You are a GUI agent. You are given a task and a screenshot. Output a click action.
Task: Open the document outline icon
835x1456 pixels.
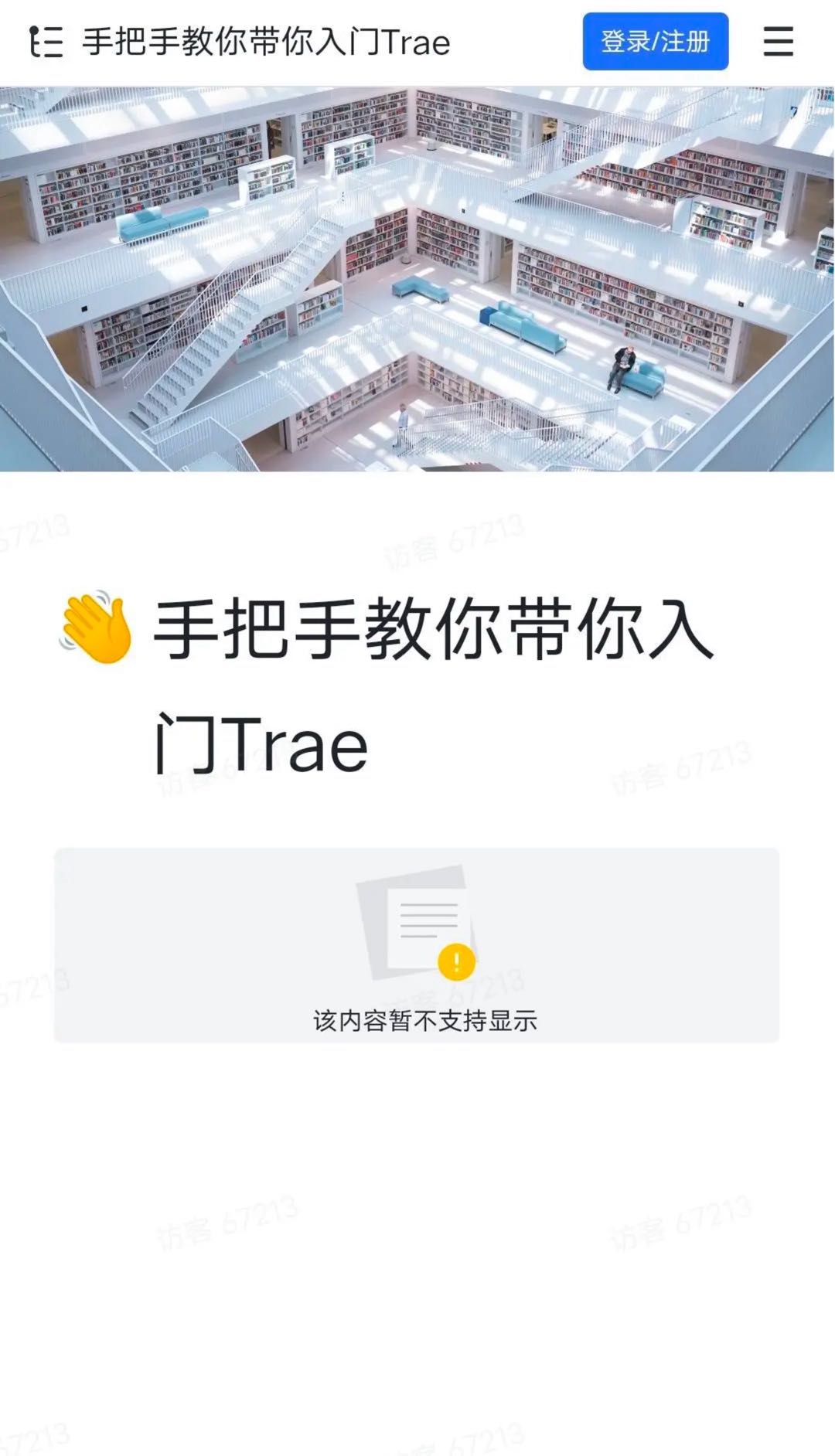46,42
